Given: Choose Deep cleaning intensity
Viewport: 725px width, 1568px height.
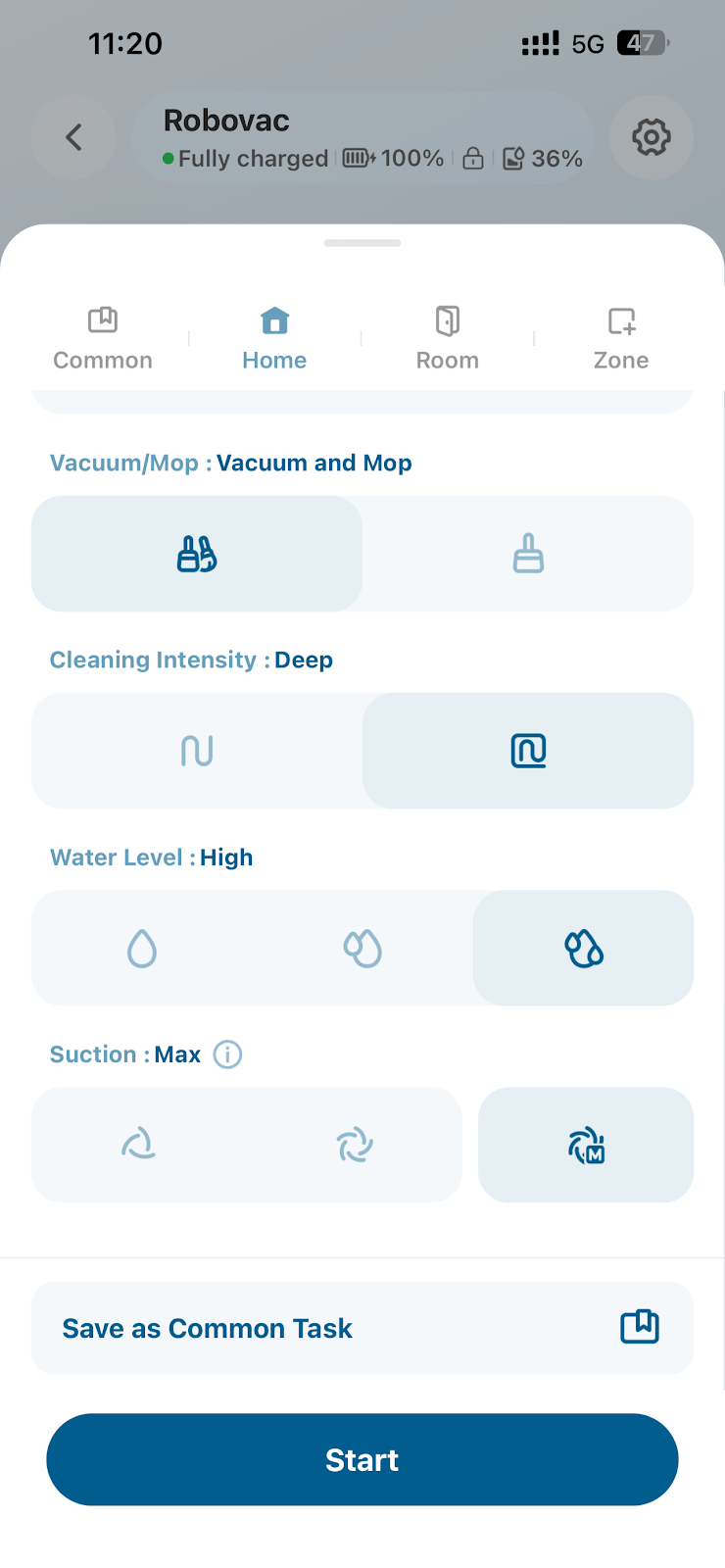Looking at the screenshot, I should 528,751.
